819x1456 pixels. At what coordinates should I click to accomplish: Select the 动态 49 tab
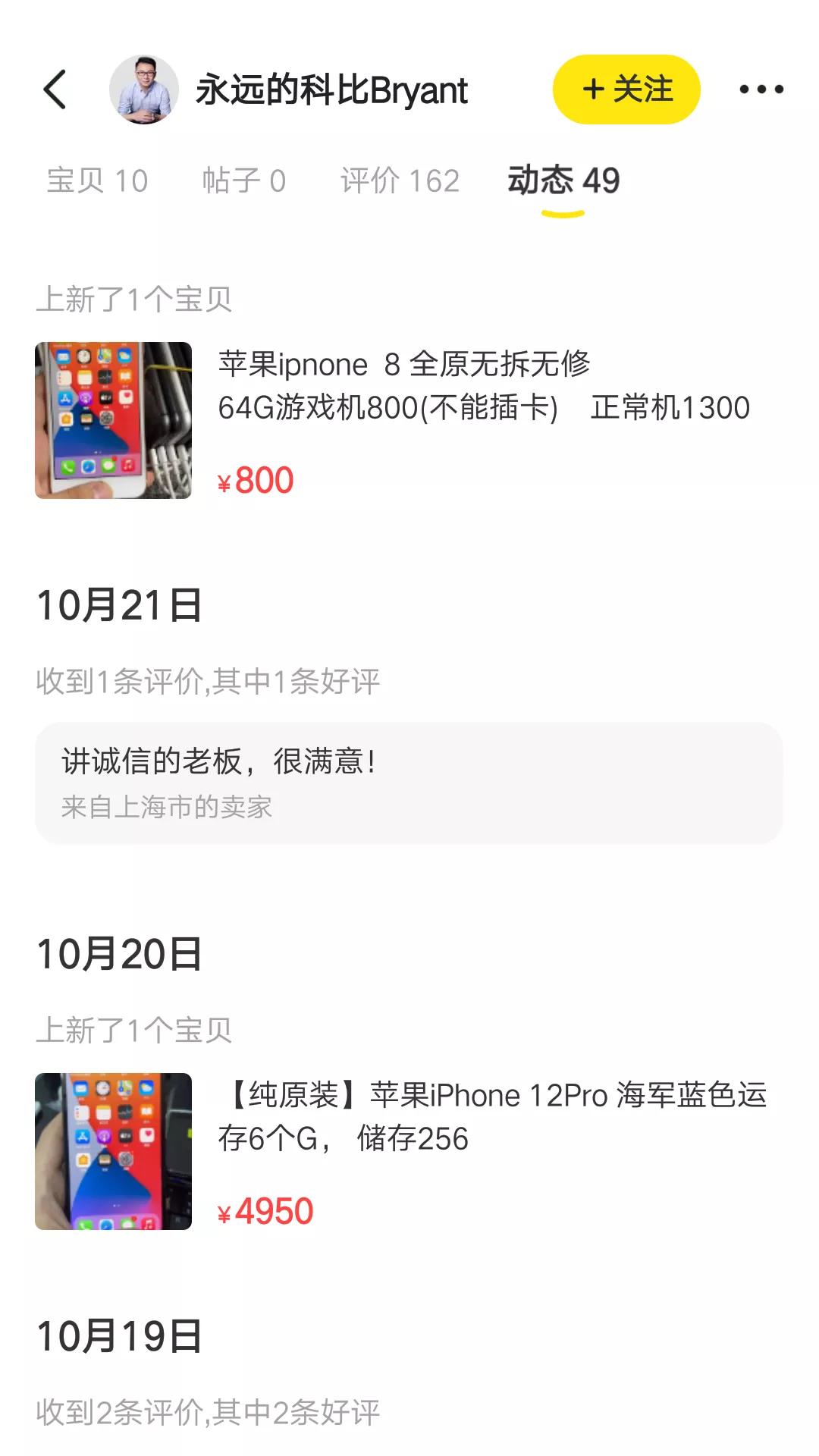click(x=565, y=180)
